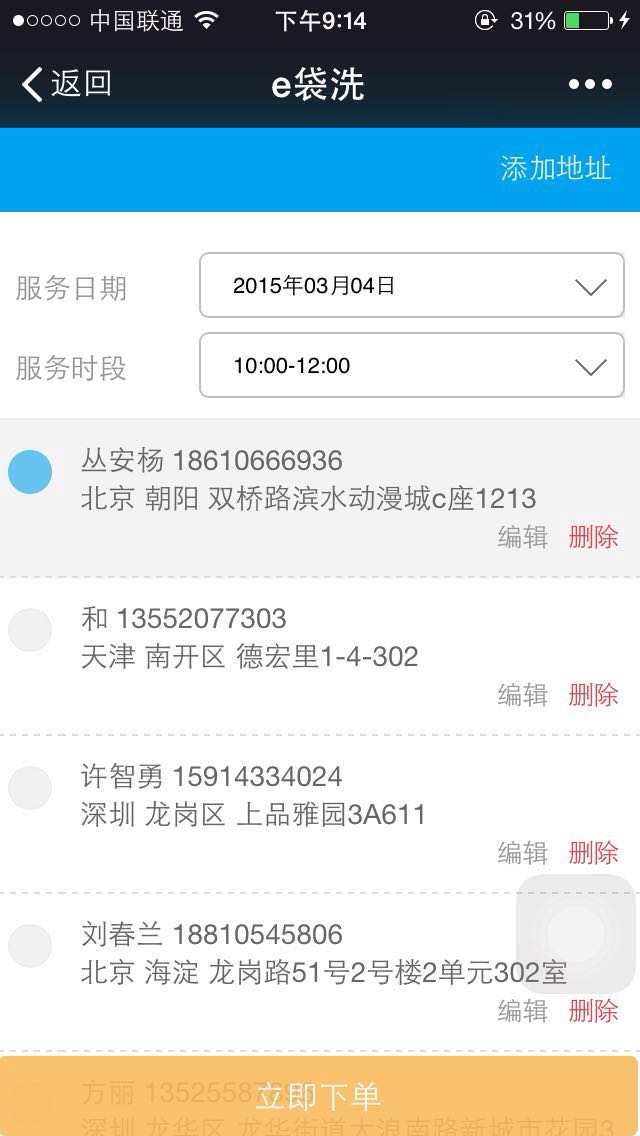This screenshot has height=1136, width=640.
Task: Open the 服务时段 time slot dropdown
Action: click(412, 365)
